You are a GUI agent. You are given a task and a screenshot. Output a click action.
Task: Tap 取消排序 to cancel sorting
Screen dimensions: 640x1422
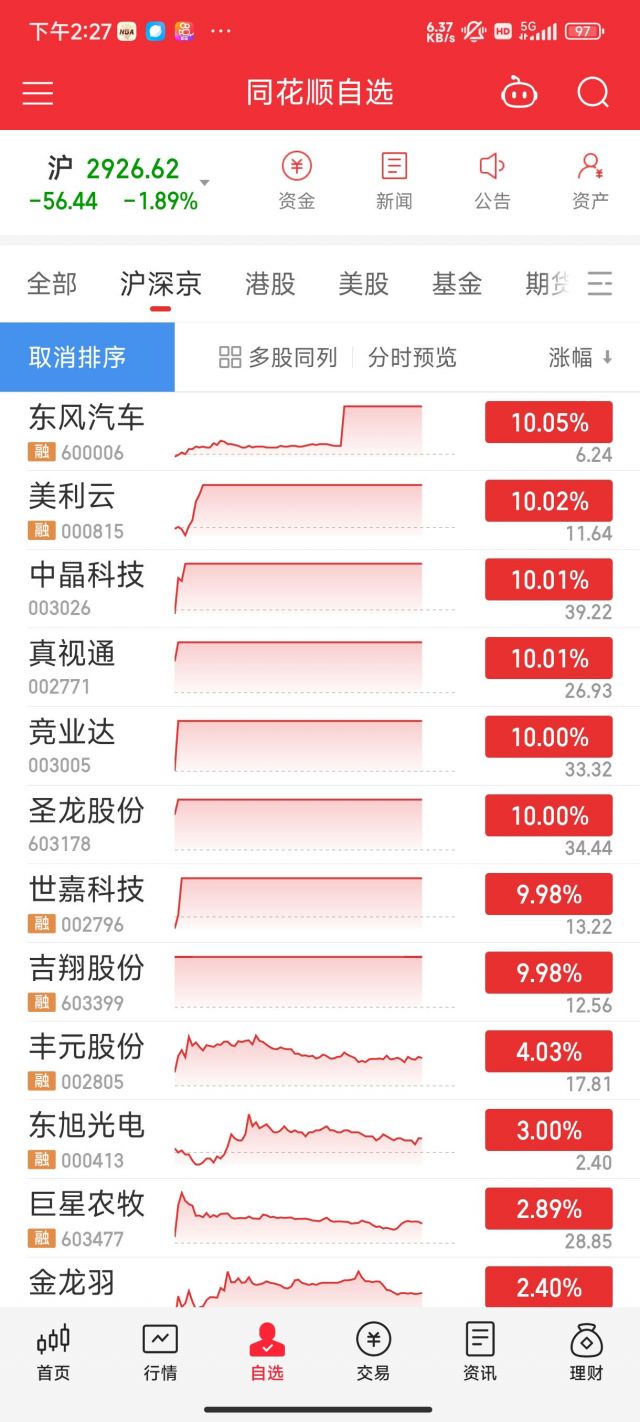coord(87,357)
